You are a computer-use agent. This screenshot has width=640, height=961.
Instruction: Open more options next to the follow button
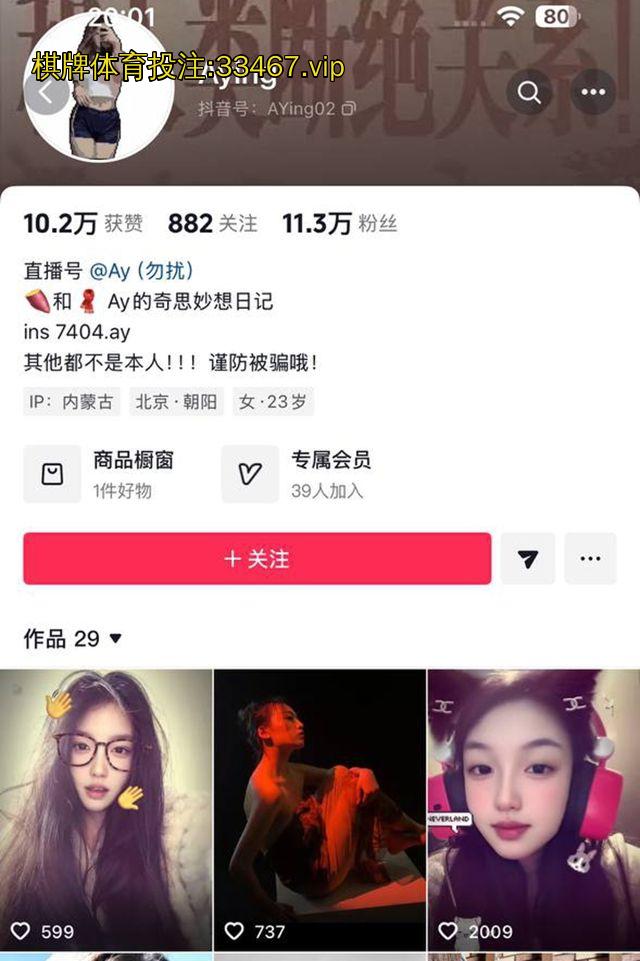(590, 558)
